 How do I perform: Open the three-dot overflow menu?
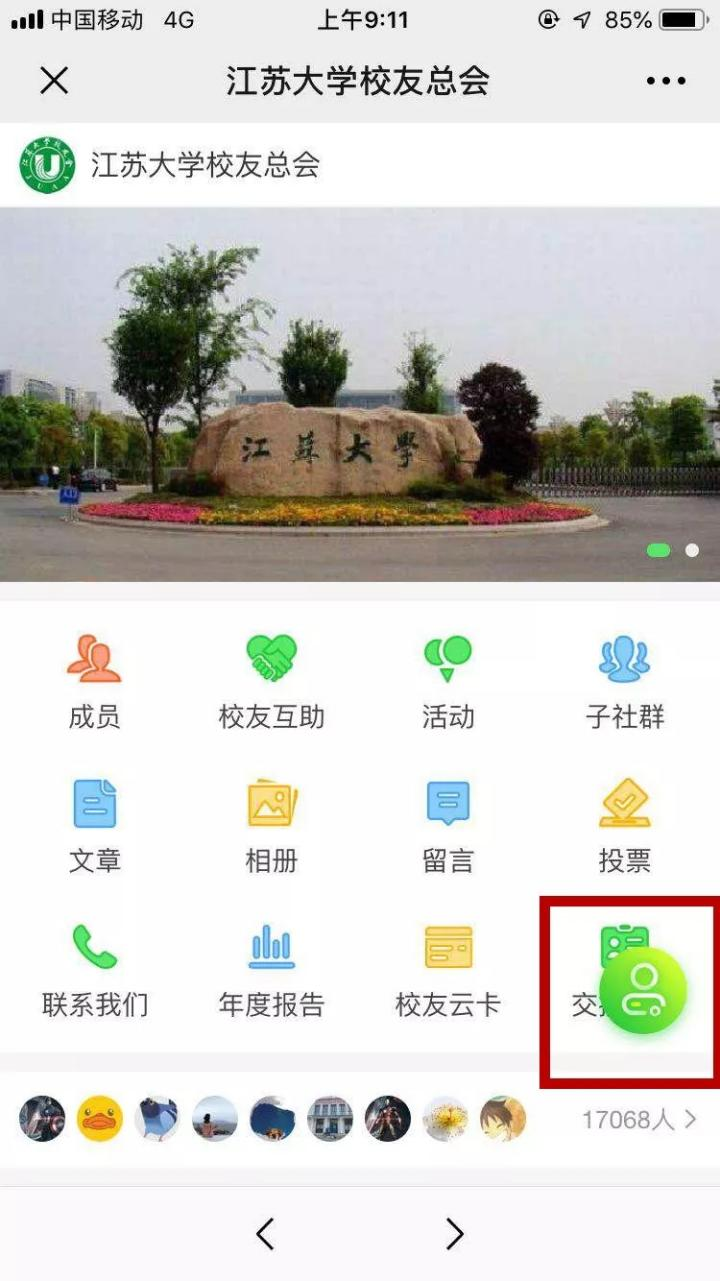click(666, 81)
